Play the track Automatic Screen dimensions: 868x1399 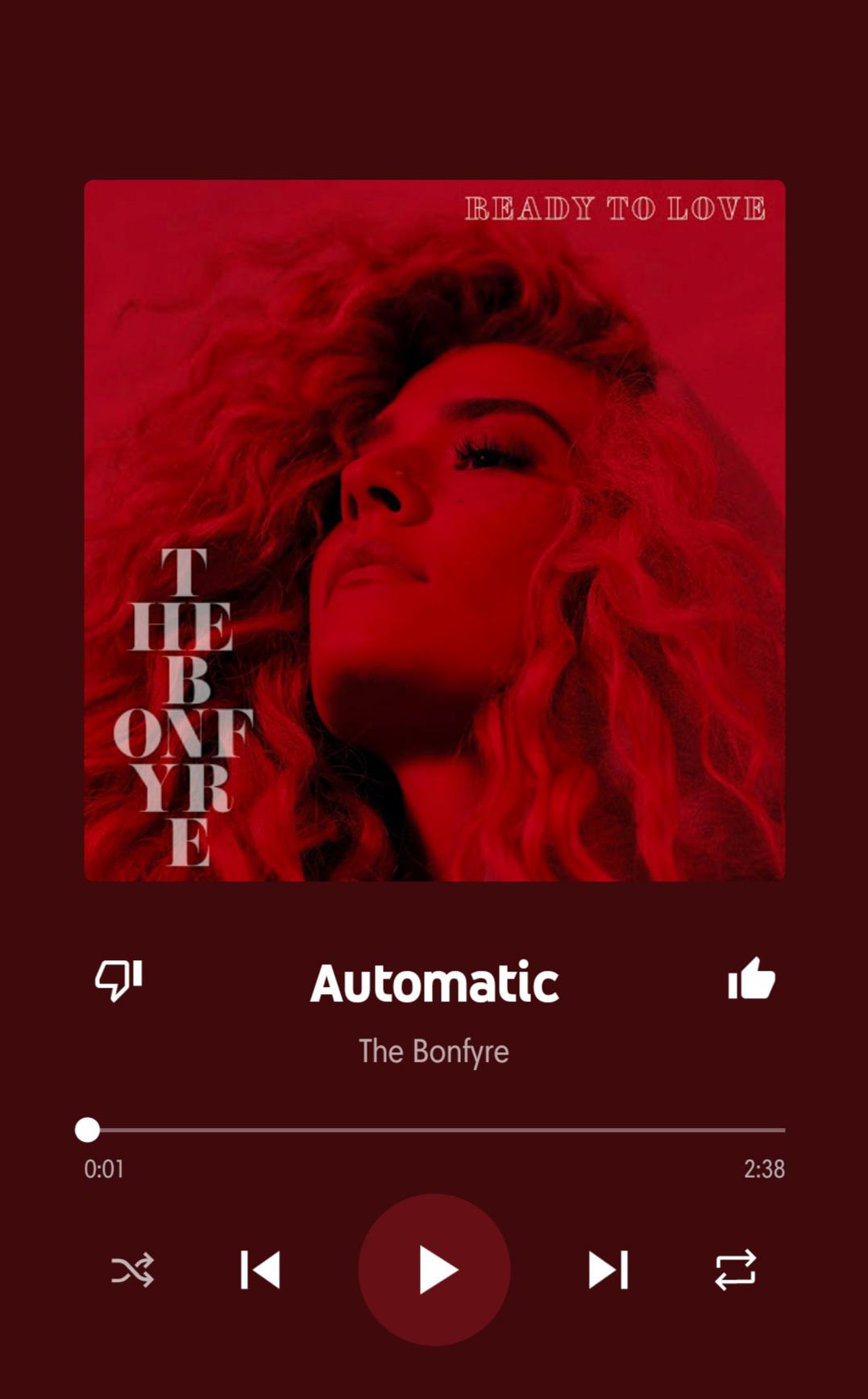coord(434,1270)
